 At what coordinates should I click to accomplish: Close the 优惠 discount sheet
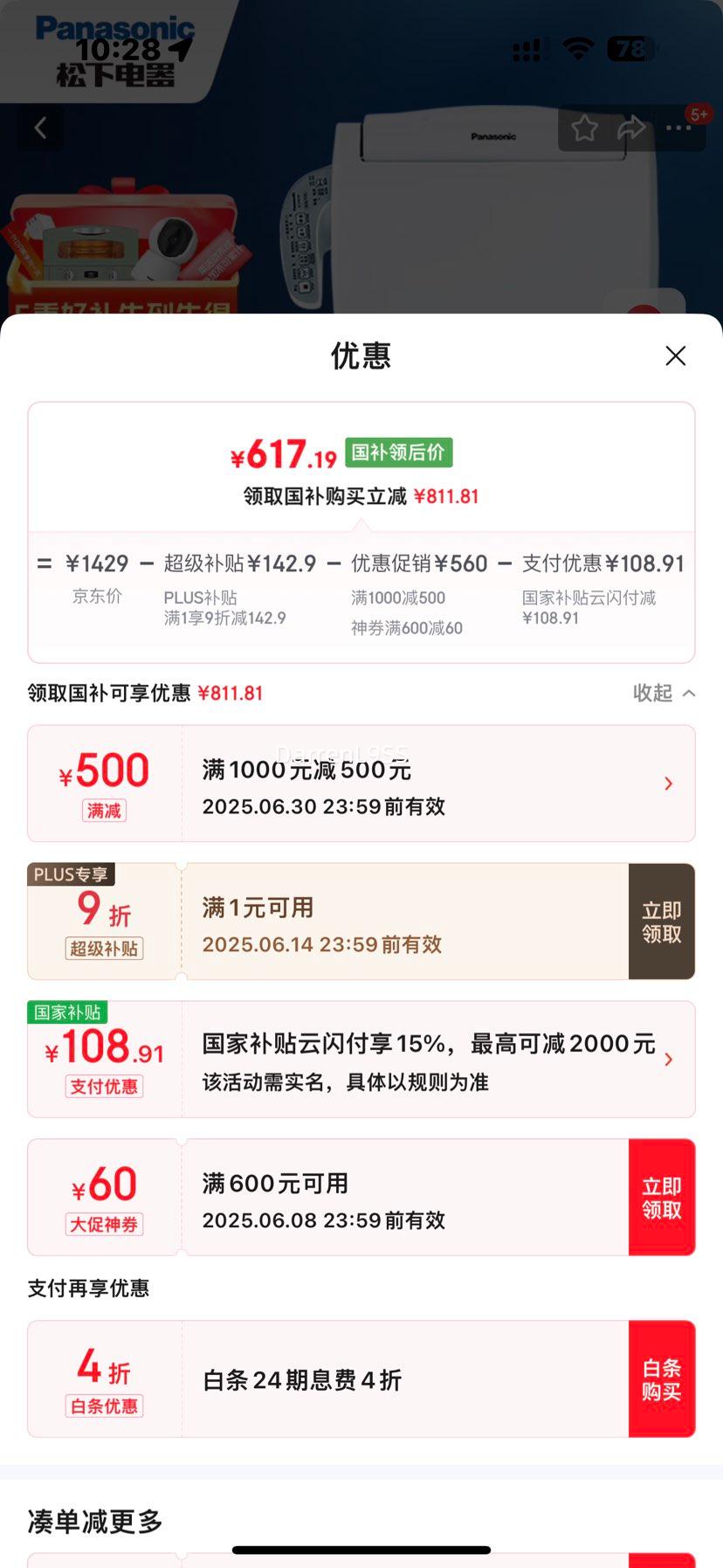(x=675, y=356)
